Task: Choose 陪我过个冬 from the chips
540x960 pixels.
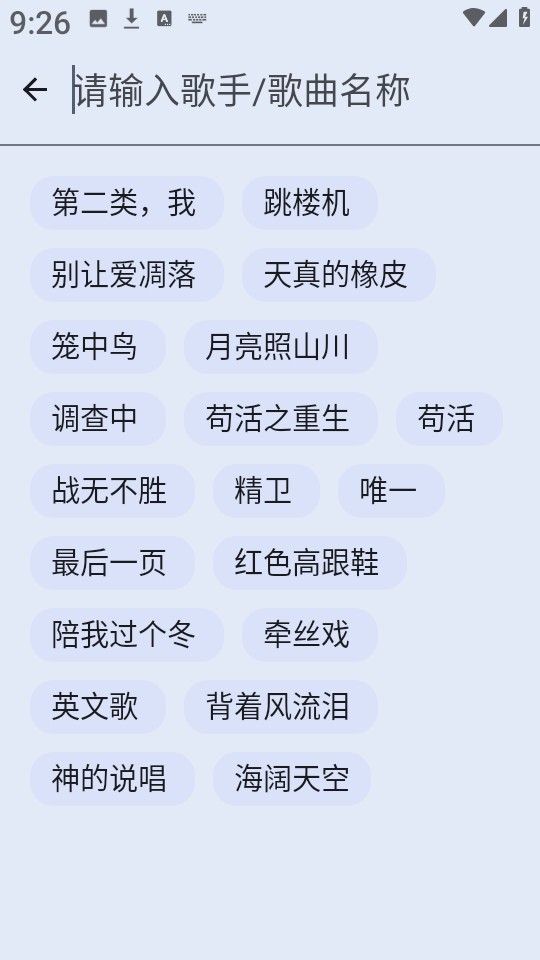Action: click(x=127, y=635)
